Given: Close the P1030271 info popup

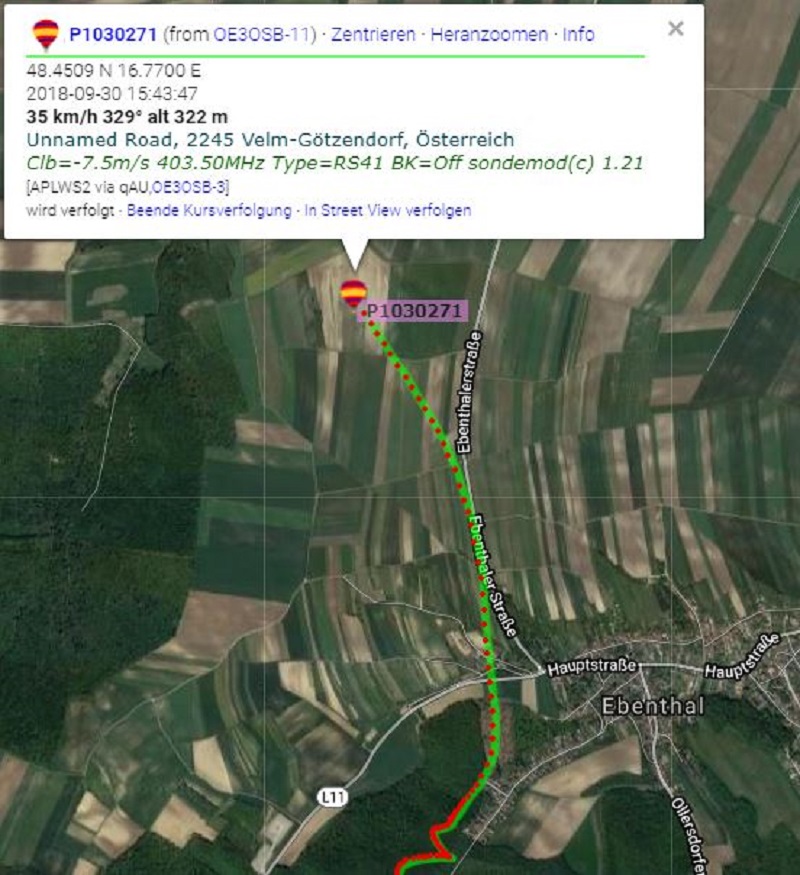Looking at the screenshot, I should [676, 29].
